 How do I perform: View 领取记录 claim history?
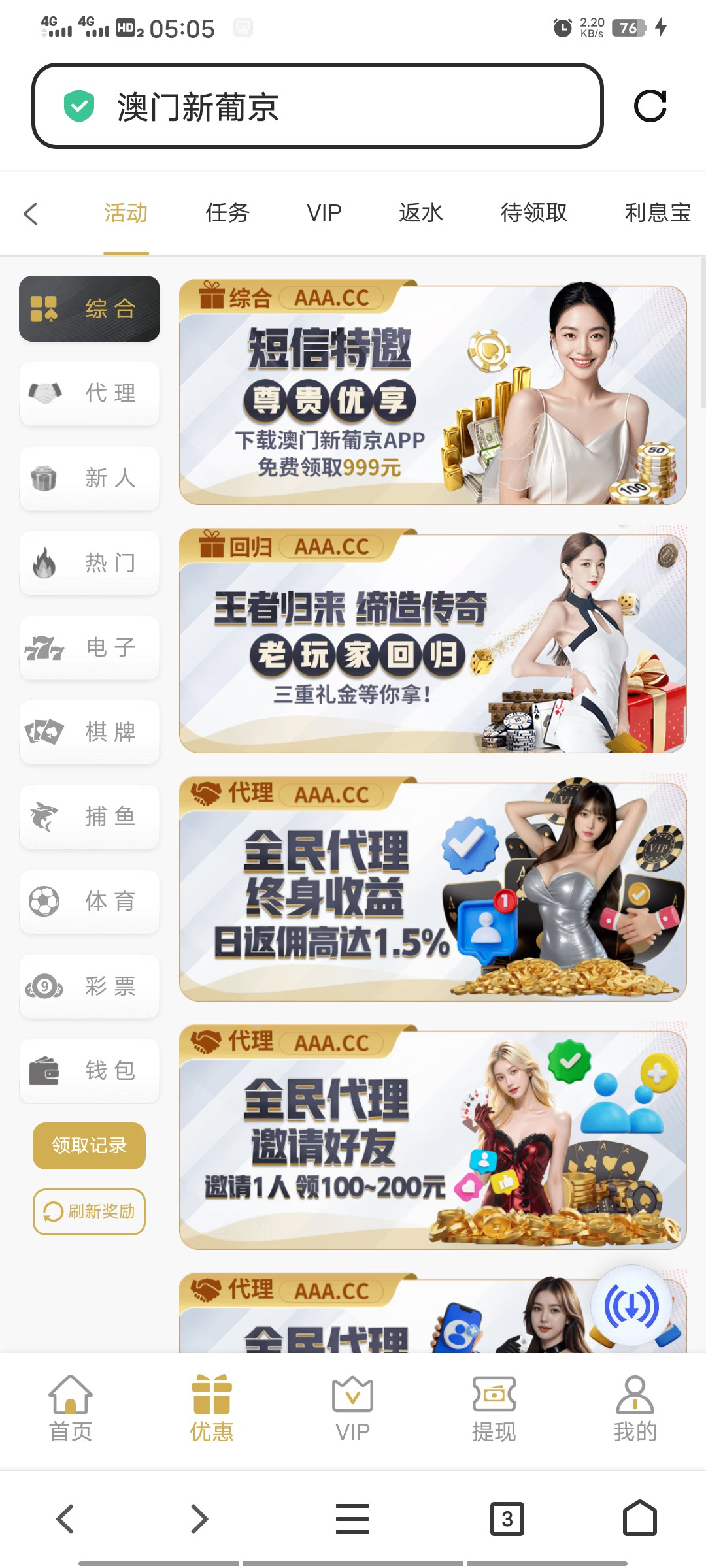coord(90,1145)
